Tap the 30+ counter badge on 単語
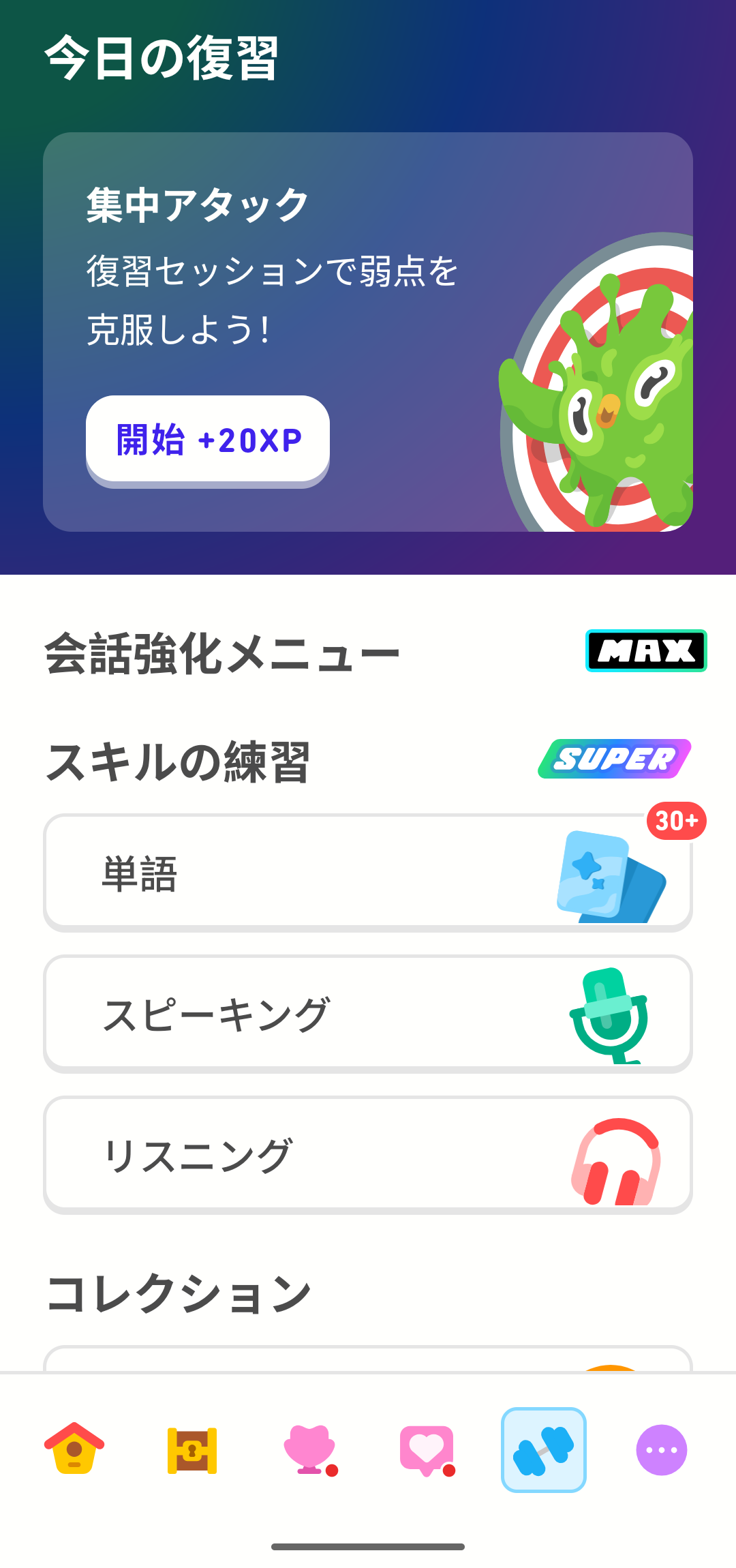Viewport: 736px width, 1568px height. (678, 822)
